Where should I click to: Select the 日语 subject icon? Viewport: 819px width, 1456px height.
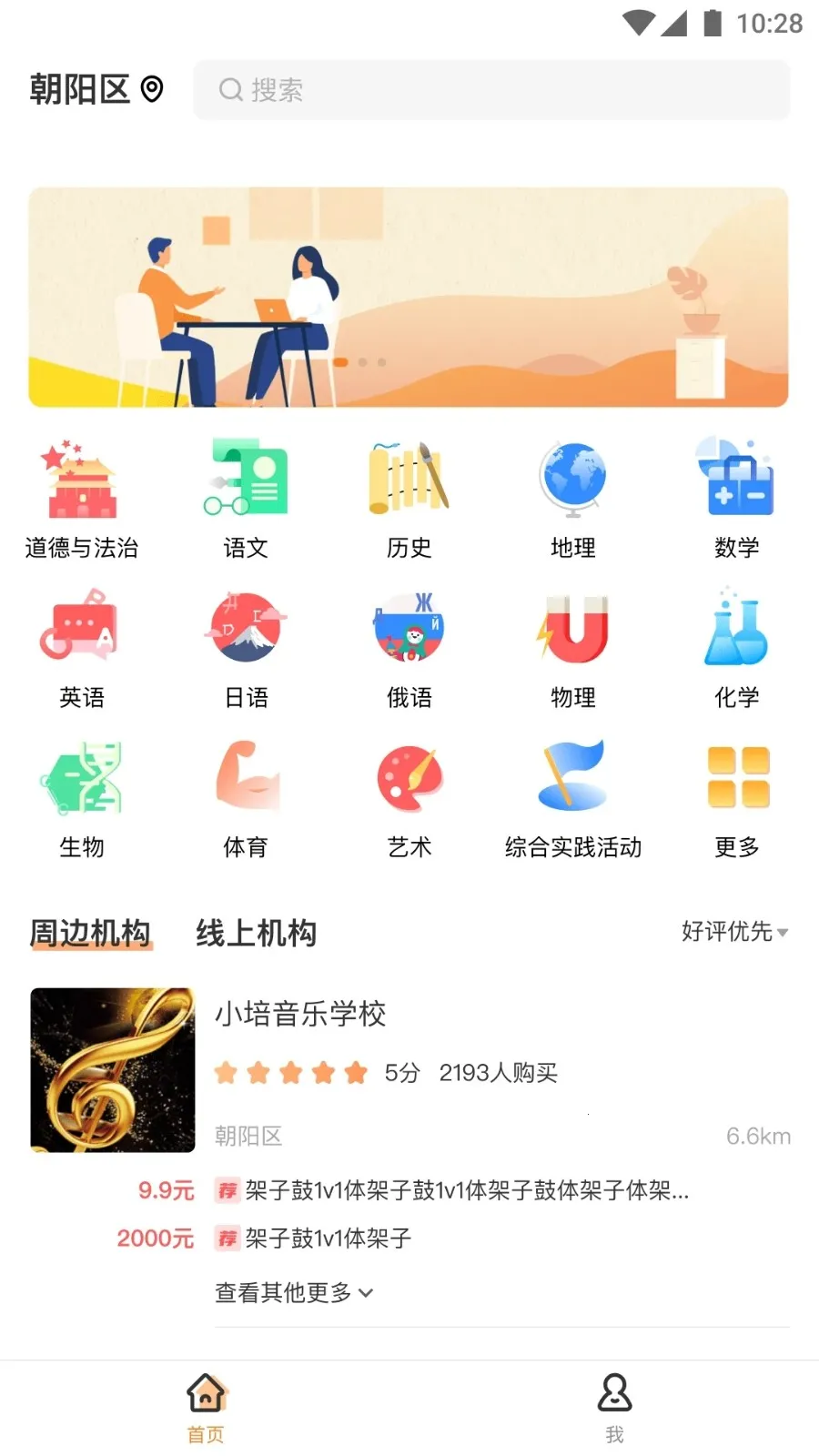(245, 628)
